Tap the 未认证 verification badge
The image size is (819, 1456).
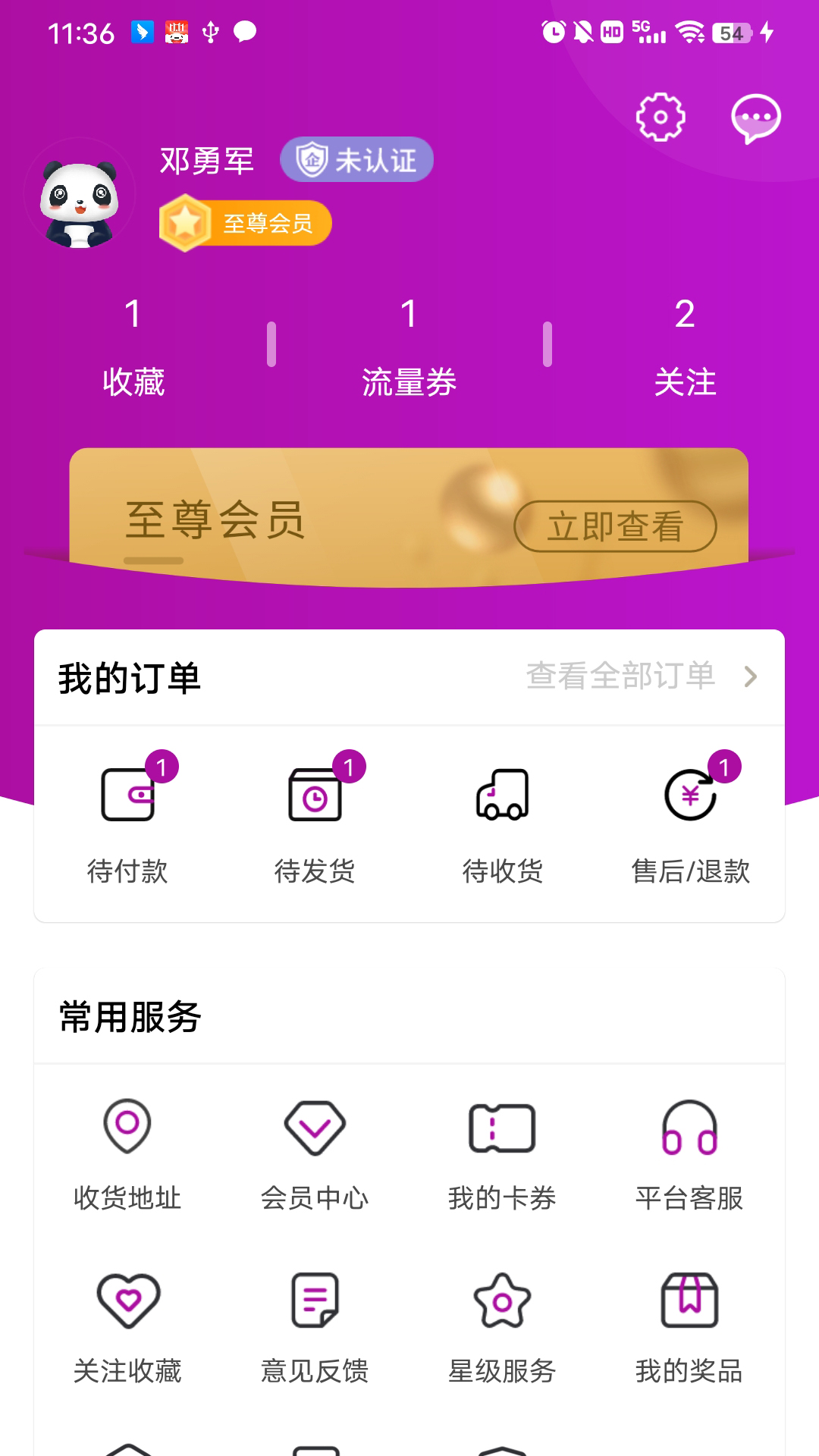(356, 160)
